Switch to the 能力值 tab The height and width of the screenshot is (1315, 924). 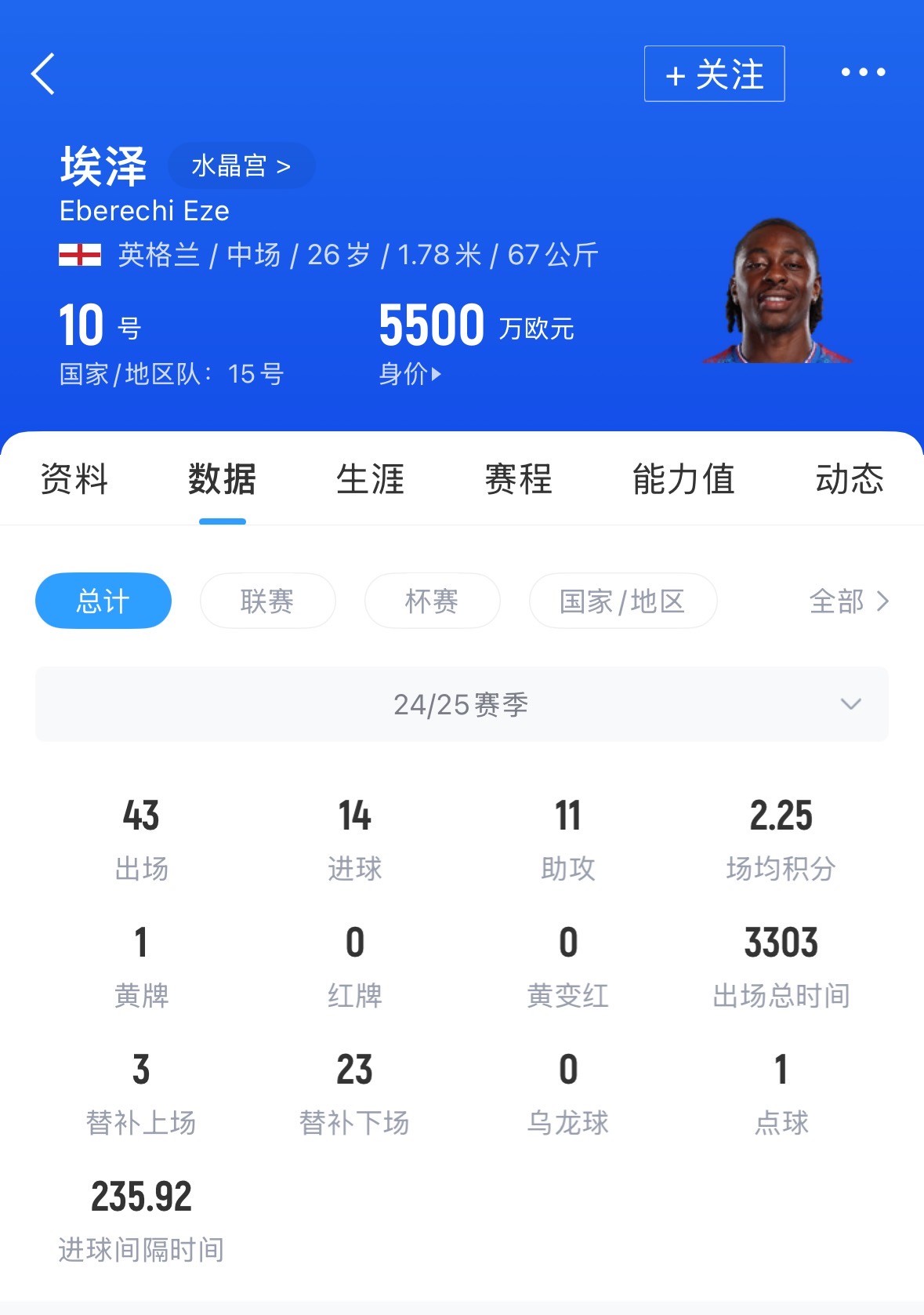pos(683,478)
